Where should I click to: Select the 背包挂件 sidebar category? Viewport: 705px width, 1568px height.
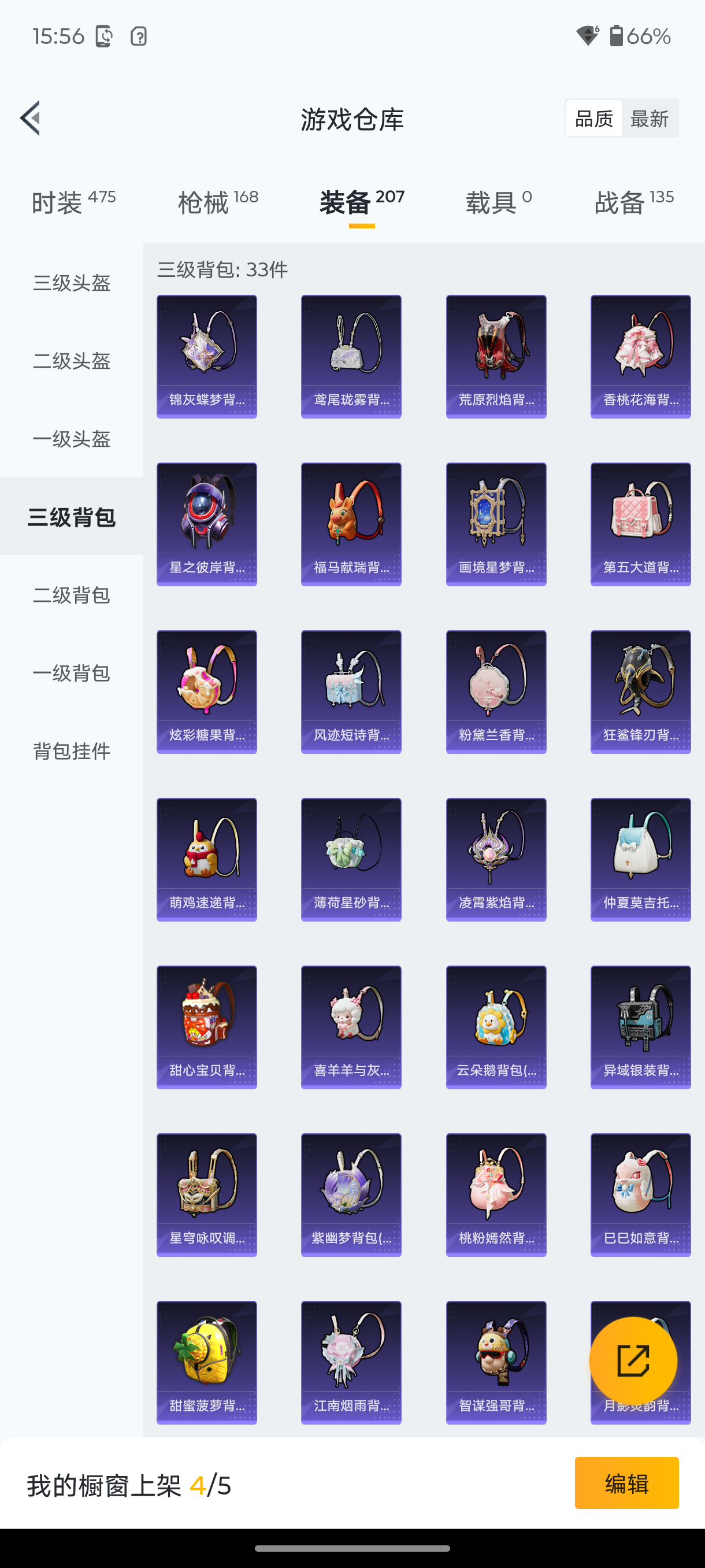71,752
